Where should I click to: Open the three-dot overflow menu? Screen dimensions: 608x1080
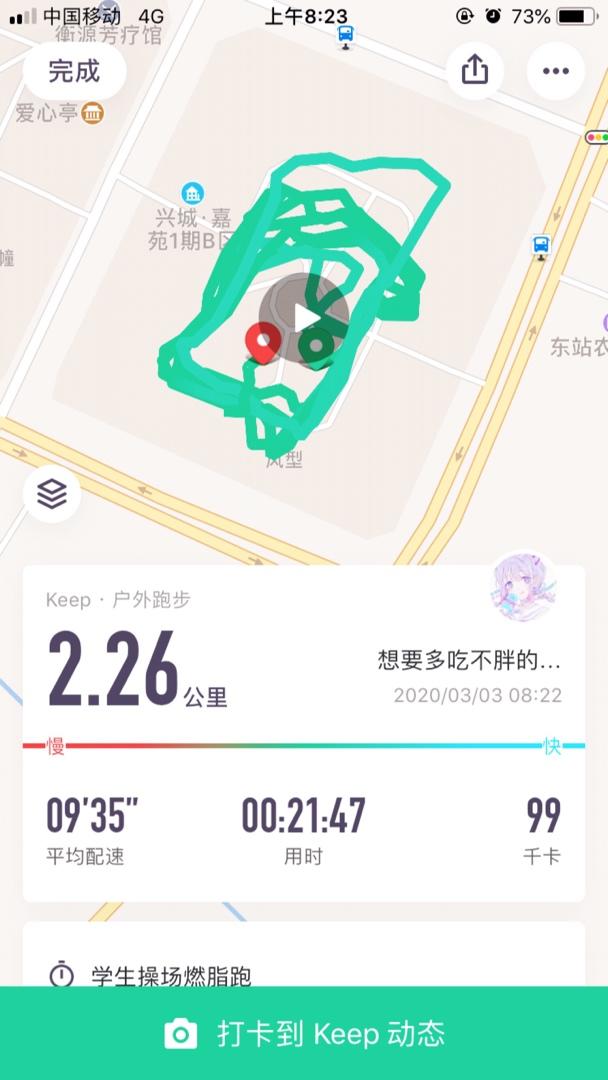pyautogui.click(x=555, y=71)
